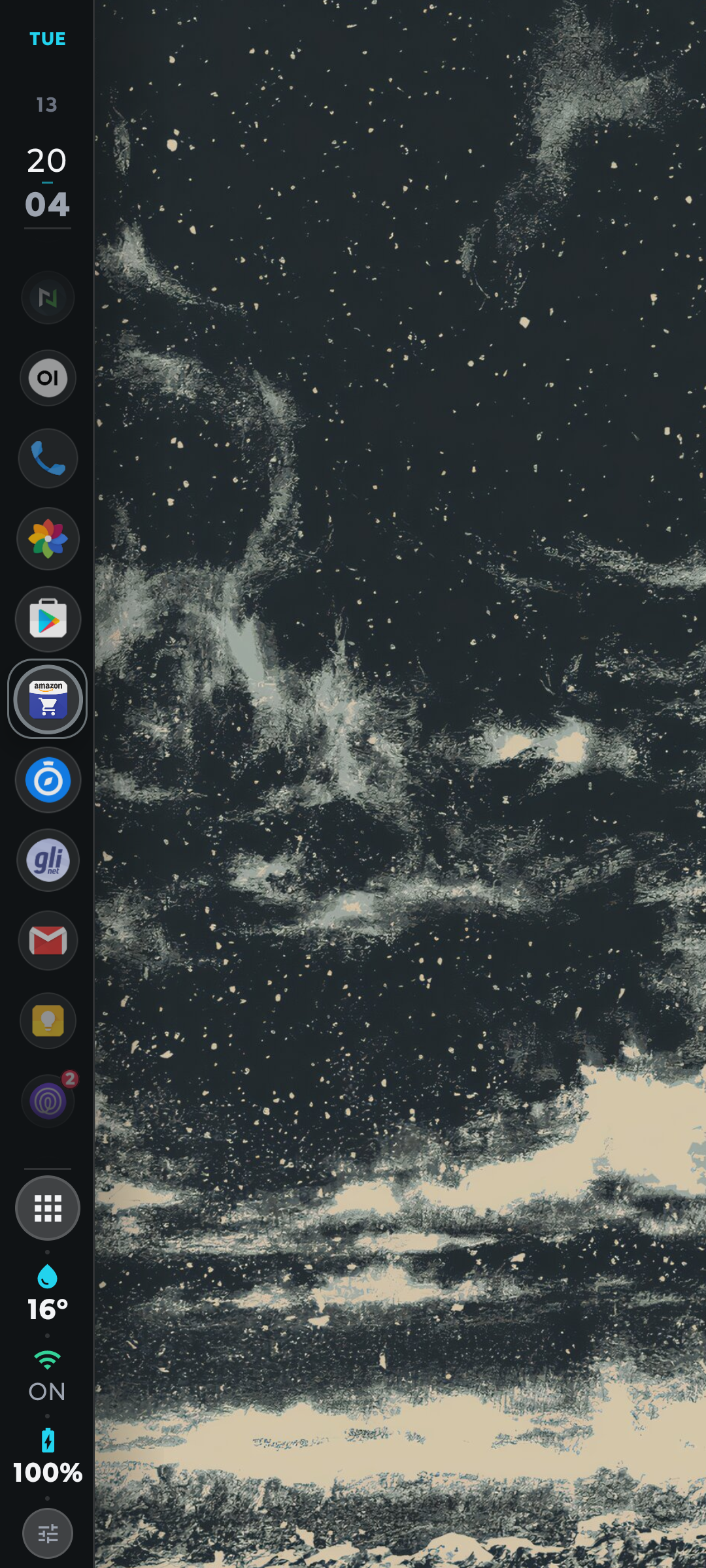Open the fingerprint app with badge 2

point(48,1101)
